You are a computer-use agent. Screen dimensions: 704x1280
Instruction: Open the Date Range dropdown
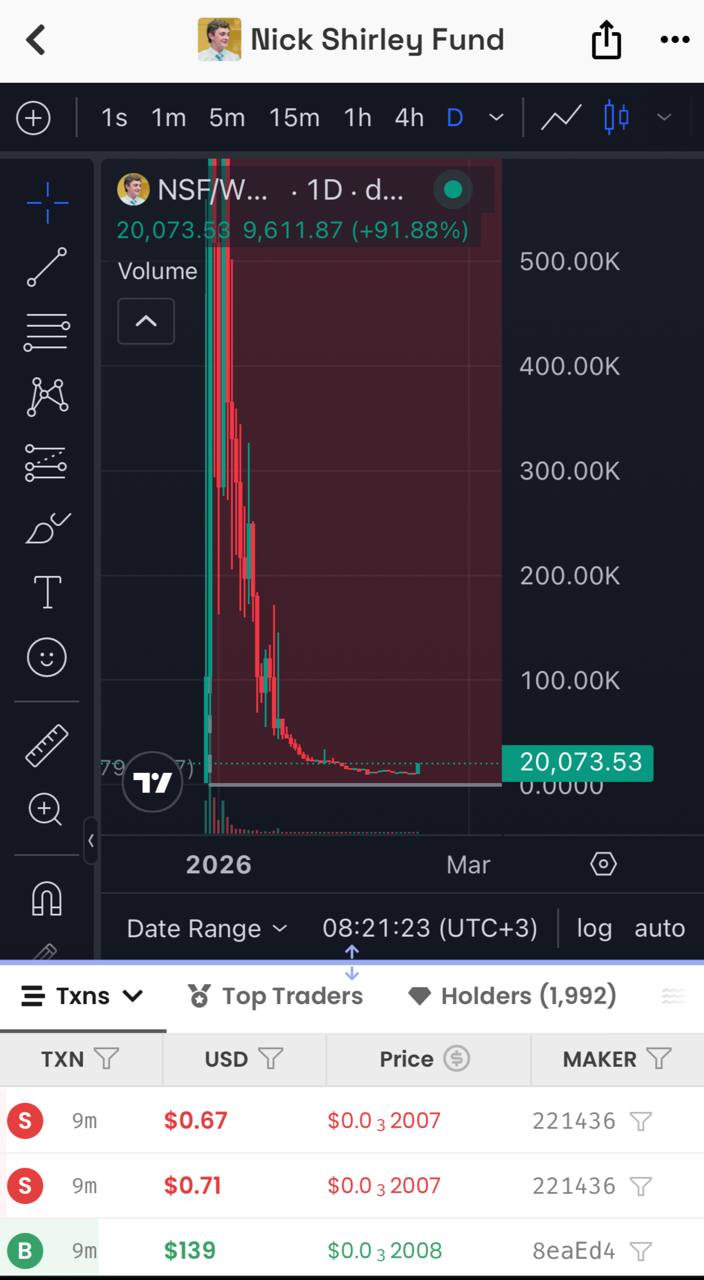[207, 928]
